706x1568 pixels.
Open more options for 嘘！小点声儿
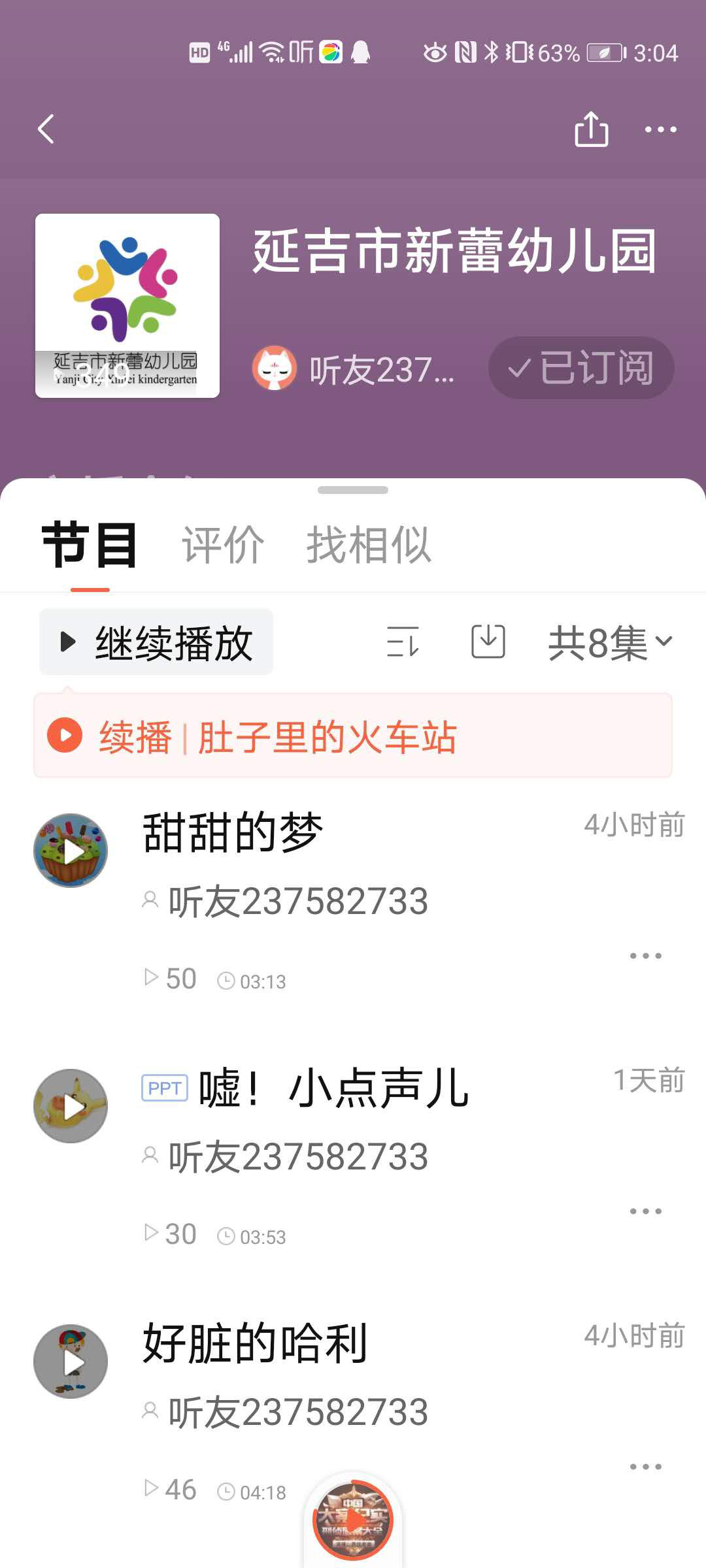click(x=645, y=1211)
